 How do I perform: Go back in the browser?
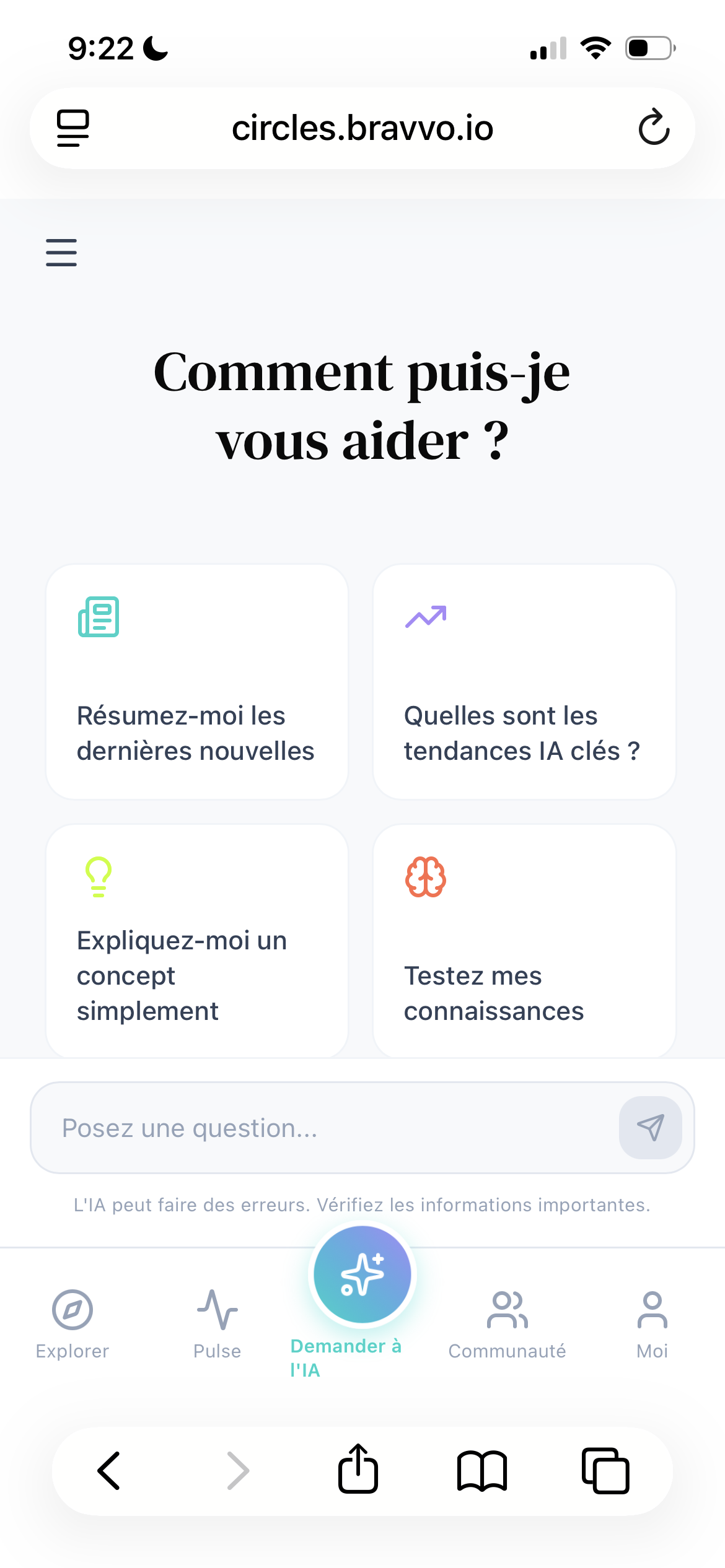pos(109,1470)
